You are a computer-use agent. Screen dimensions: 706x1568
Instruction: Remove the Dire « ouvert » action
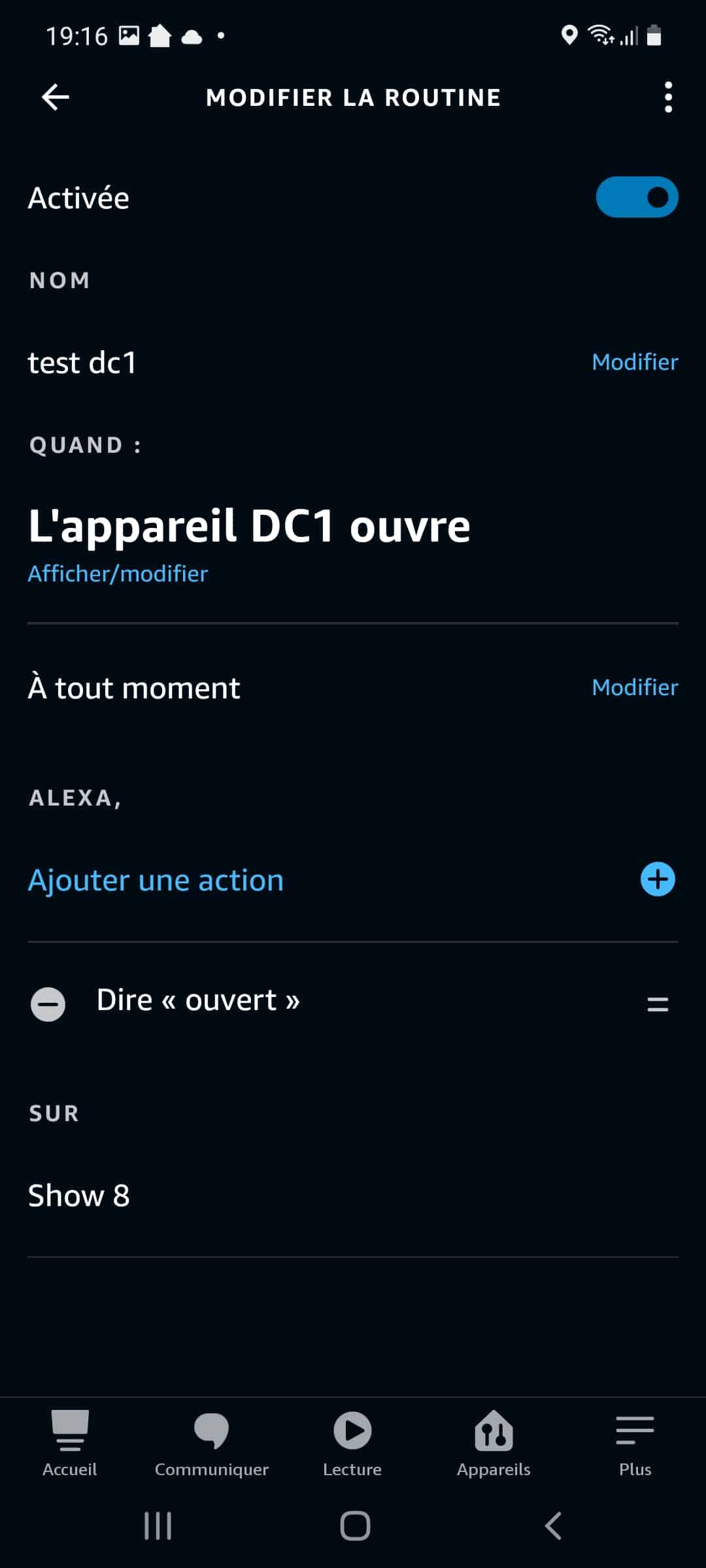click(x=48, y=1004)
